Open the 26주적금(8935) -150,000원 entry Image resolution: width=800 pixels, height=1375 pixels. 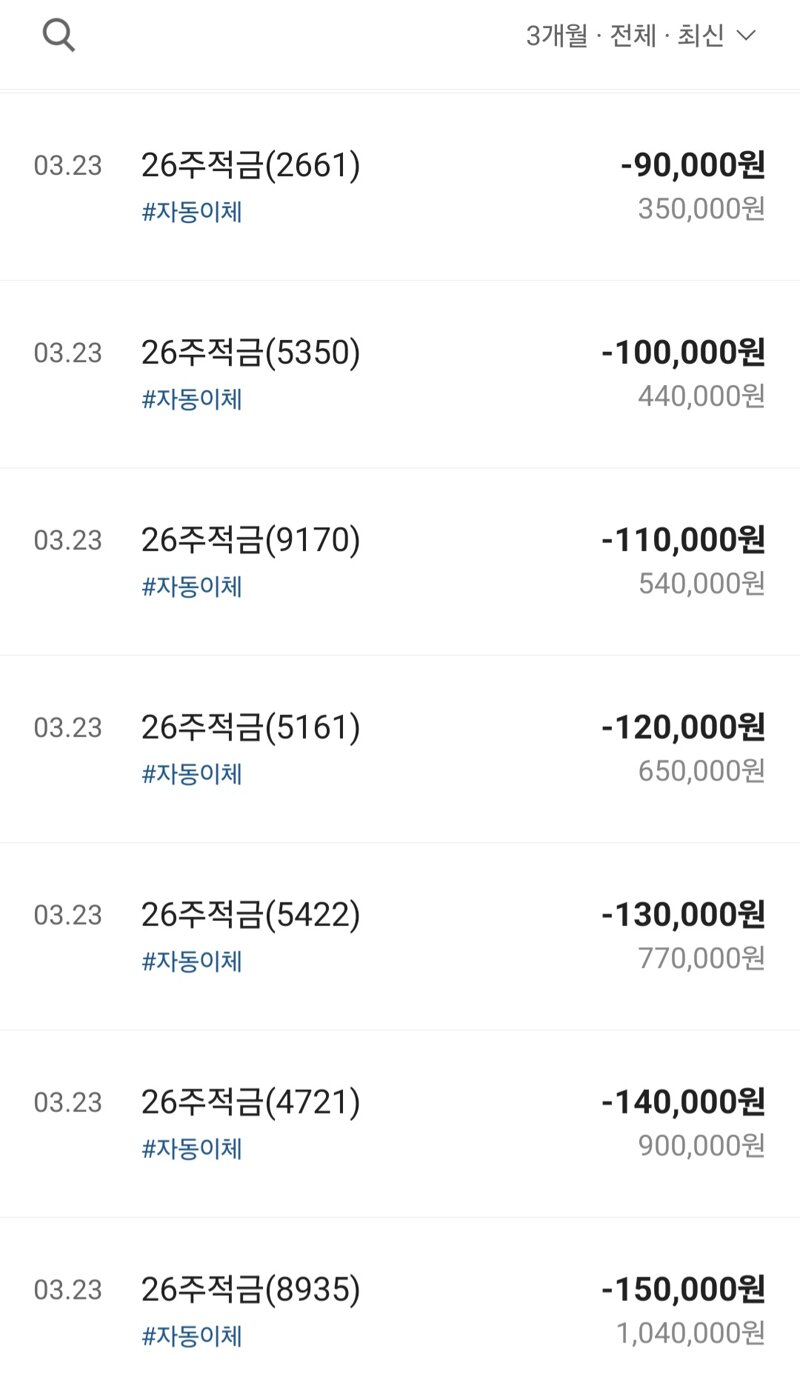400,1297
